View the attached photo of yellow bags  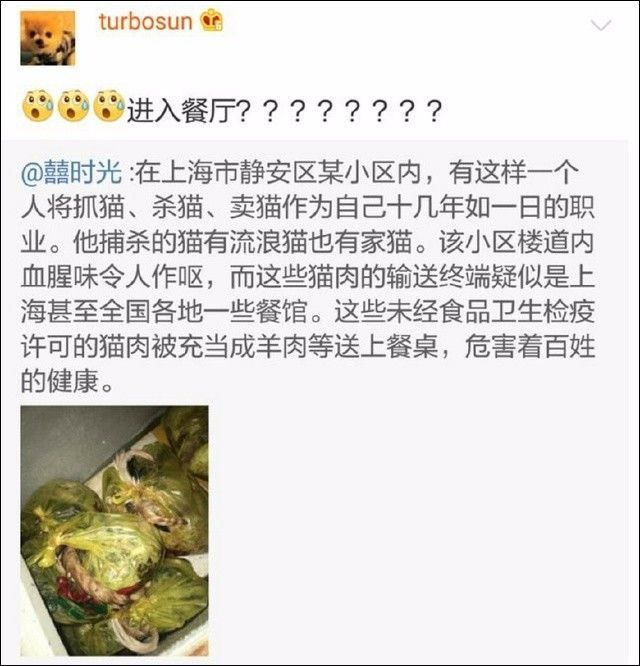[x=115, y=529]
